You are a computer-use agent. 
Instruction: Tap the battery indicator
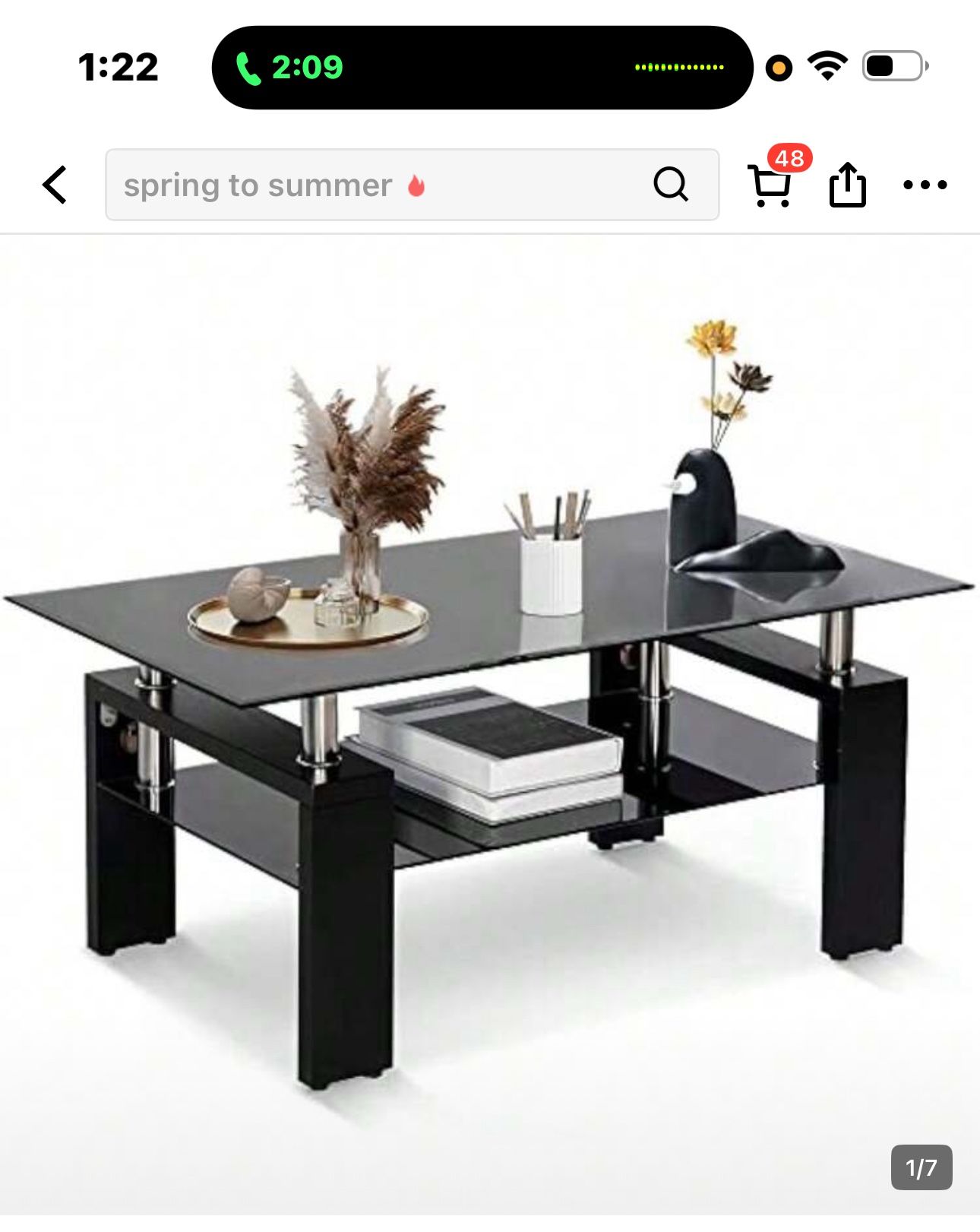pyautogui.click(x=893, y=67)
